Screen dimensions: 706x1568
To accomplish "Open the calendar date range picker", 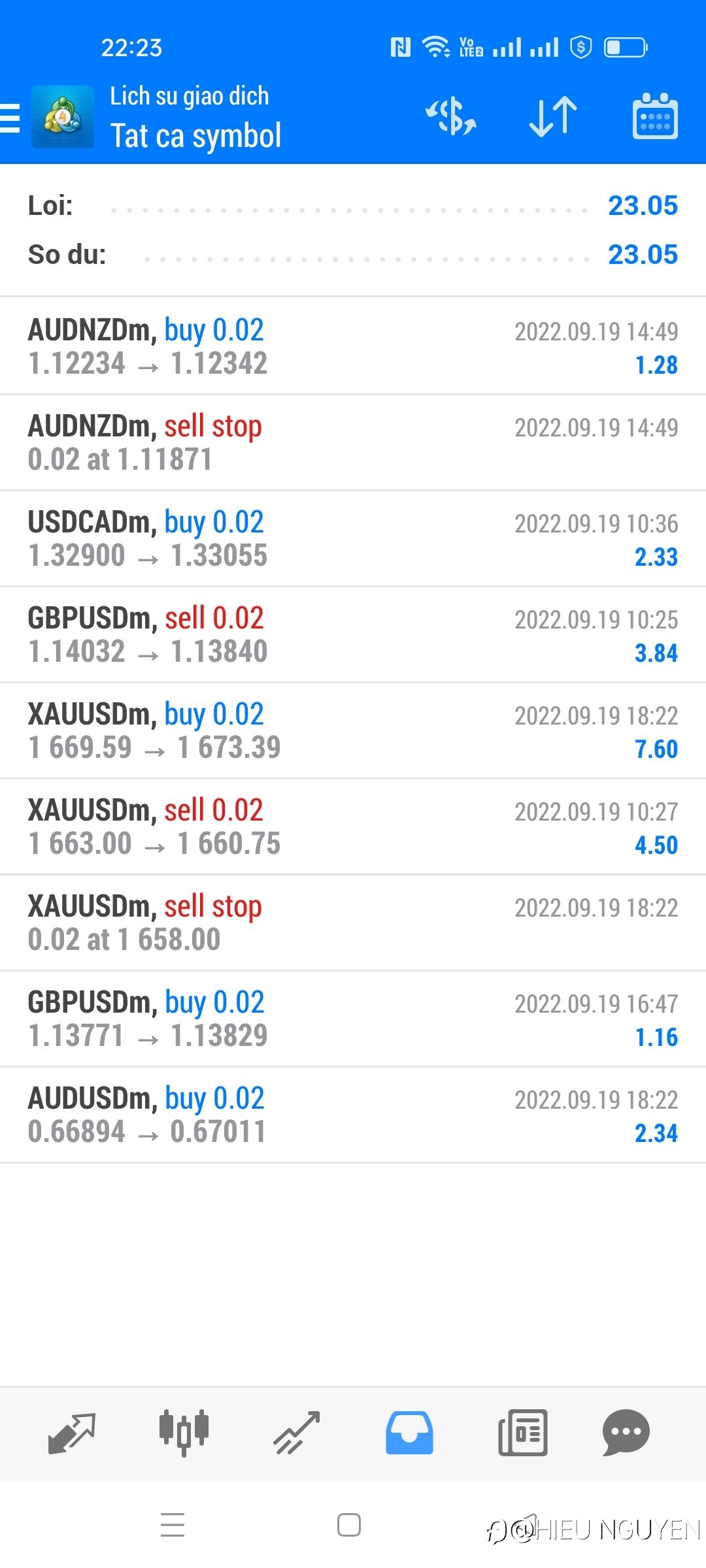I will coord(654,118).
